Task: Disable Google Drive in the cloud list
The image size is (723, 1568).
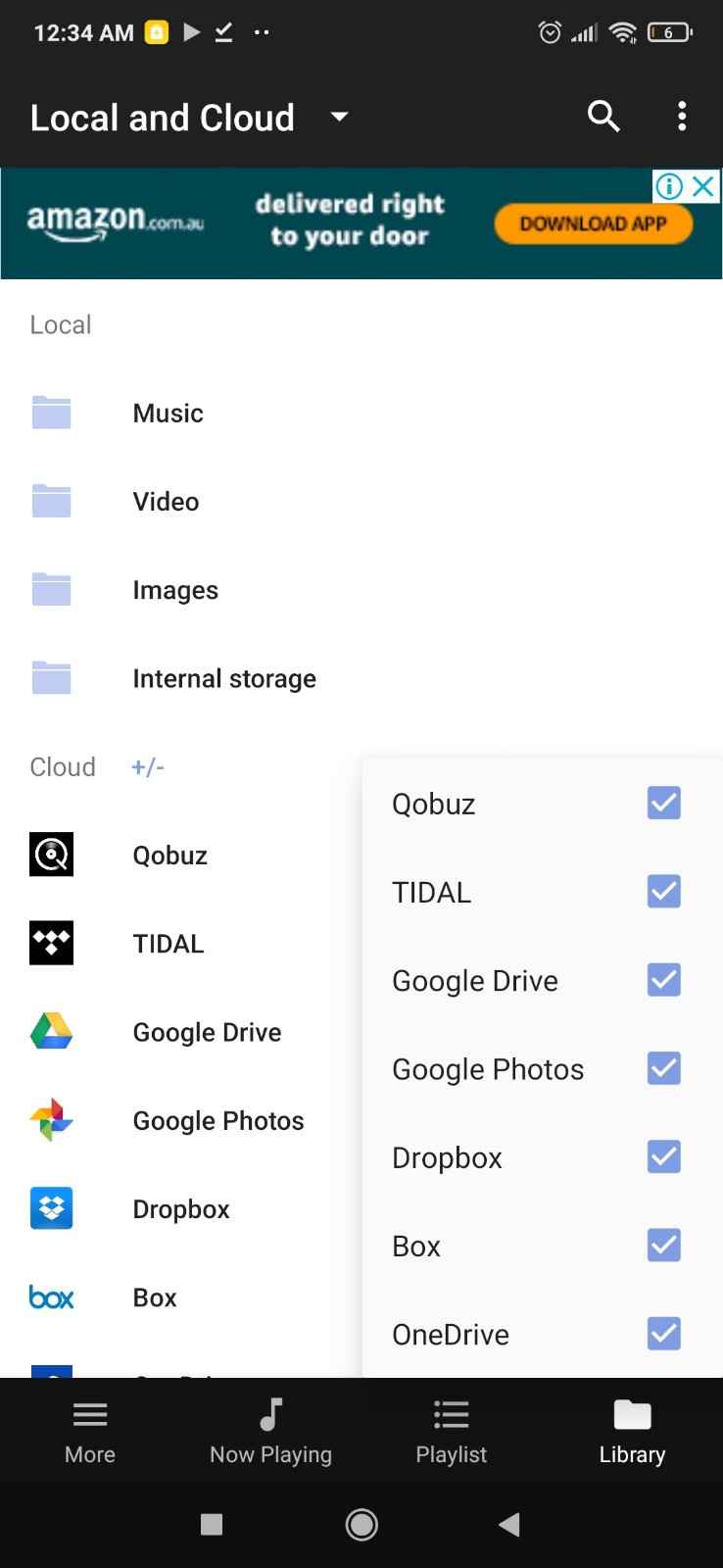Action: [663, 979]
